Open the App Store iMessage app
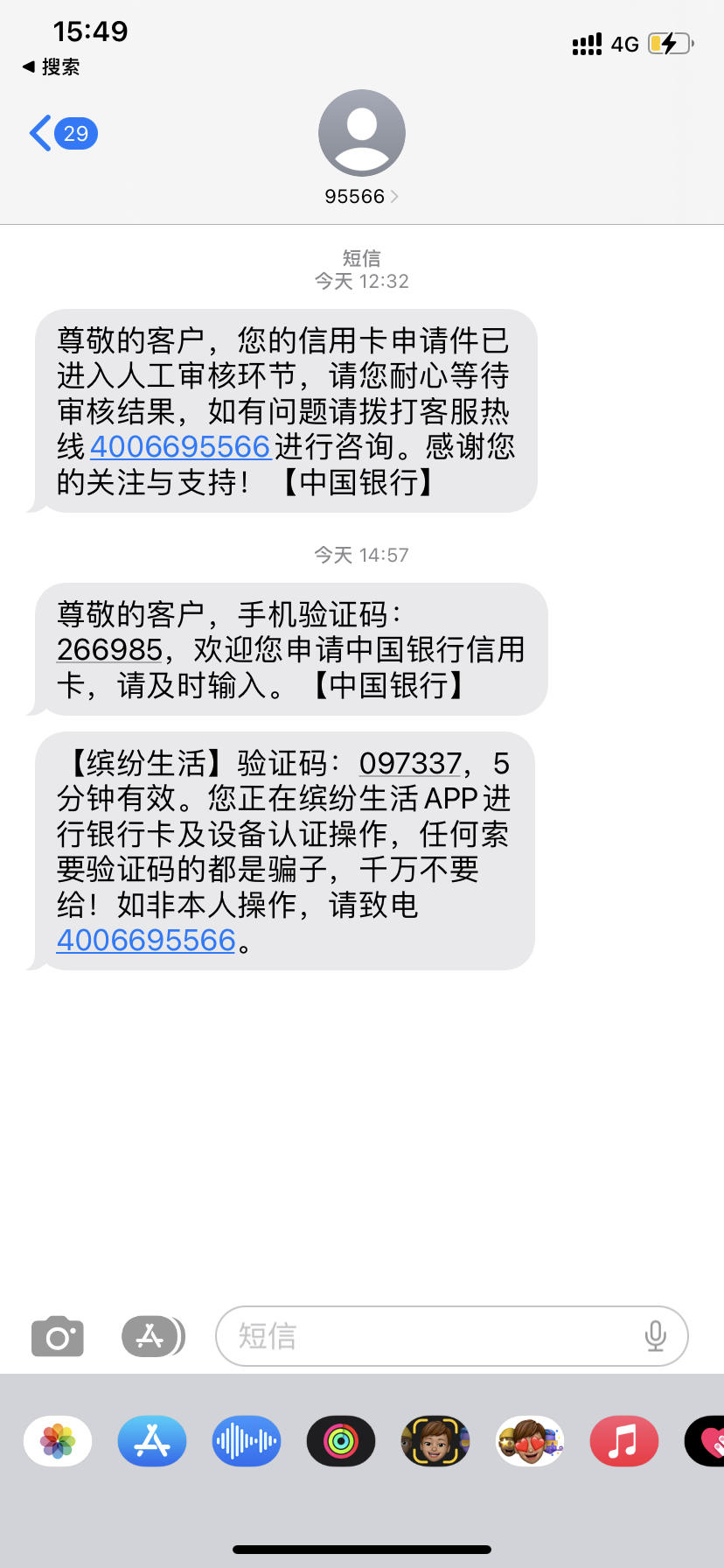Image resolution: width=724 pixels, height=1568 pixels. (152, 1440)
